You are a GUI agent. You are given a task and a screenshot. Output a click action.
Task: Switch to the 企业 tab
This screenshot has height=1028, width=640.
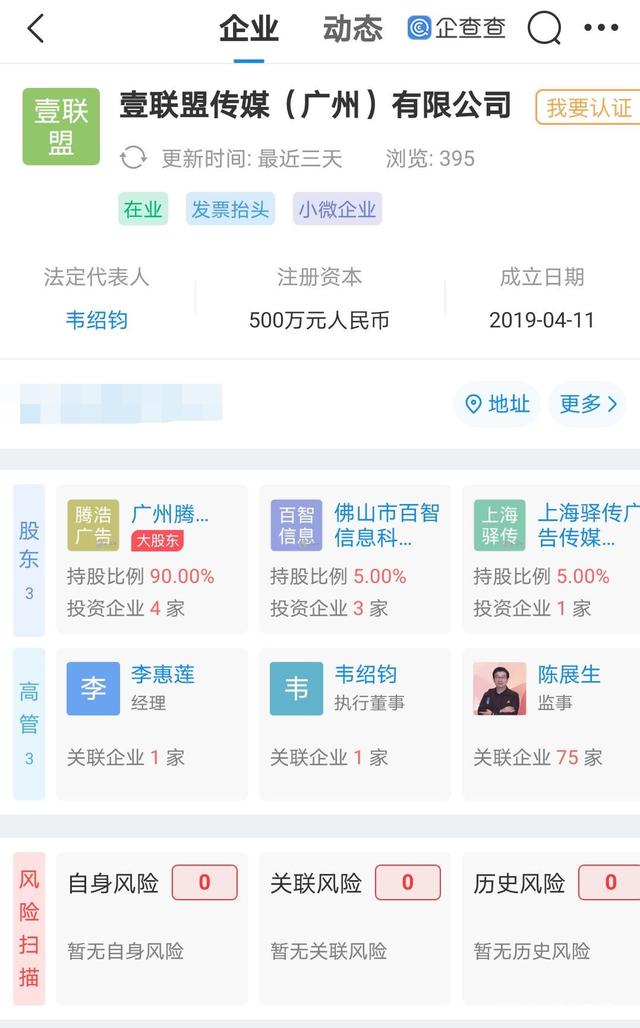(249, 28)
